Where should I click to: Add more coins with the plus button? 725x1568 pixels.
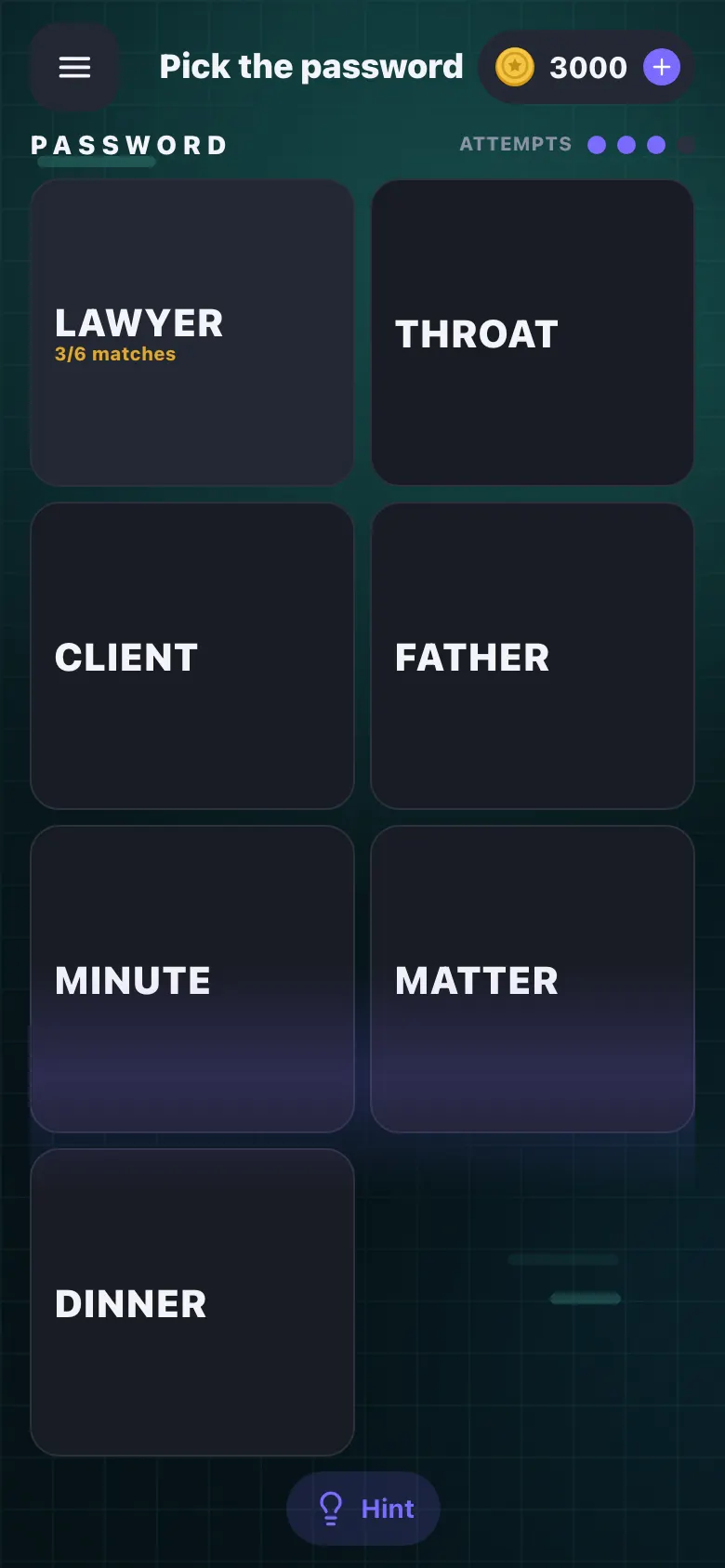coord(662,67)
